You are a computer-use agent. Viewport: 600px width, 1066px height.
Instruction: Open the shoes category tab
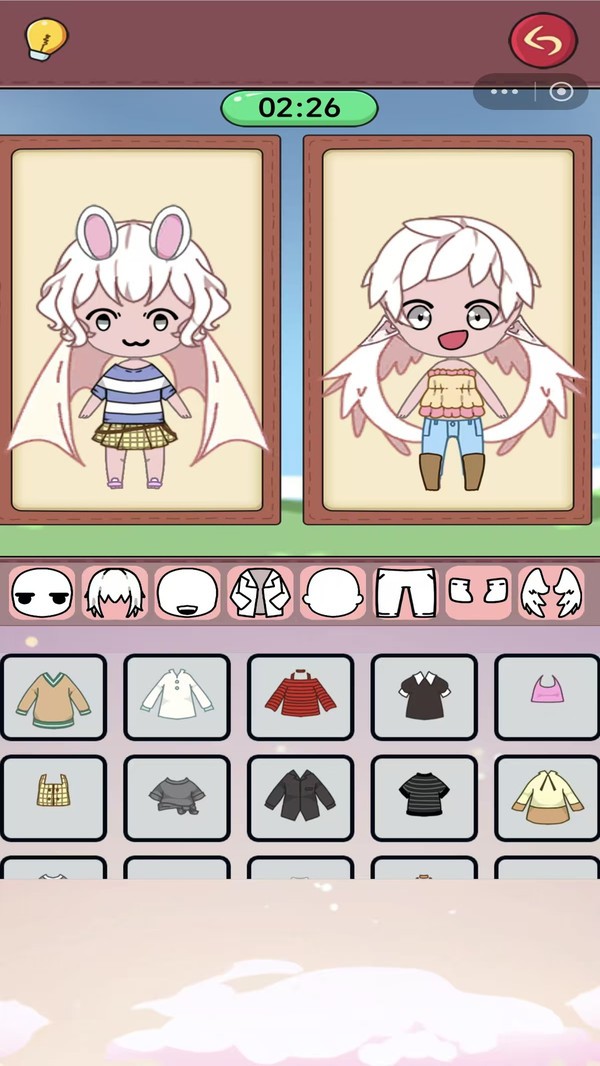(478, 593)
